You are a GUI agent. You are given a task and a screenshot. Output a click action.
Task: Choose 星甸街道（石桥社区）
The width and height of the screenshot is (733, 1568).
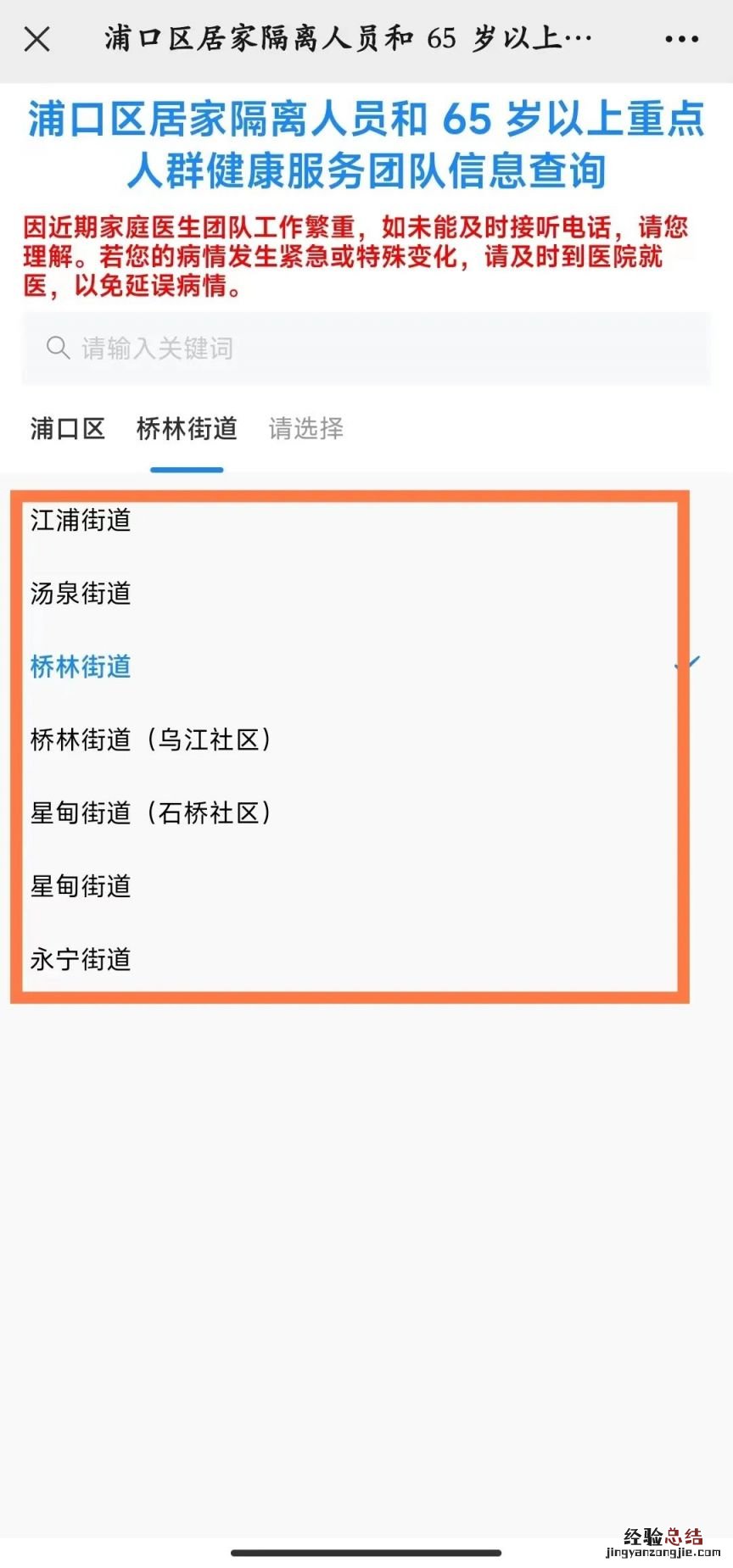coord(151,812)
